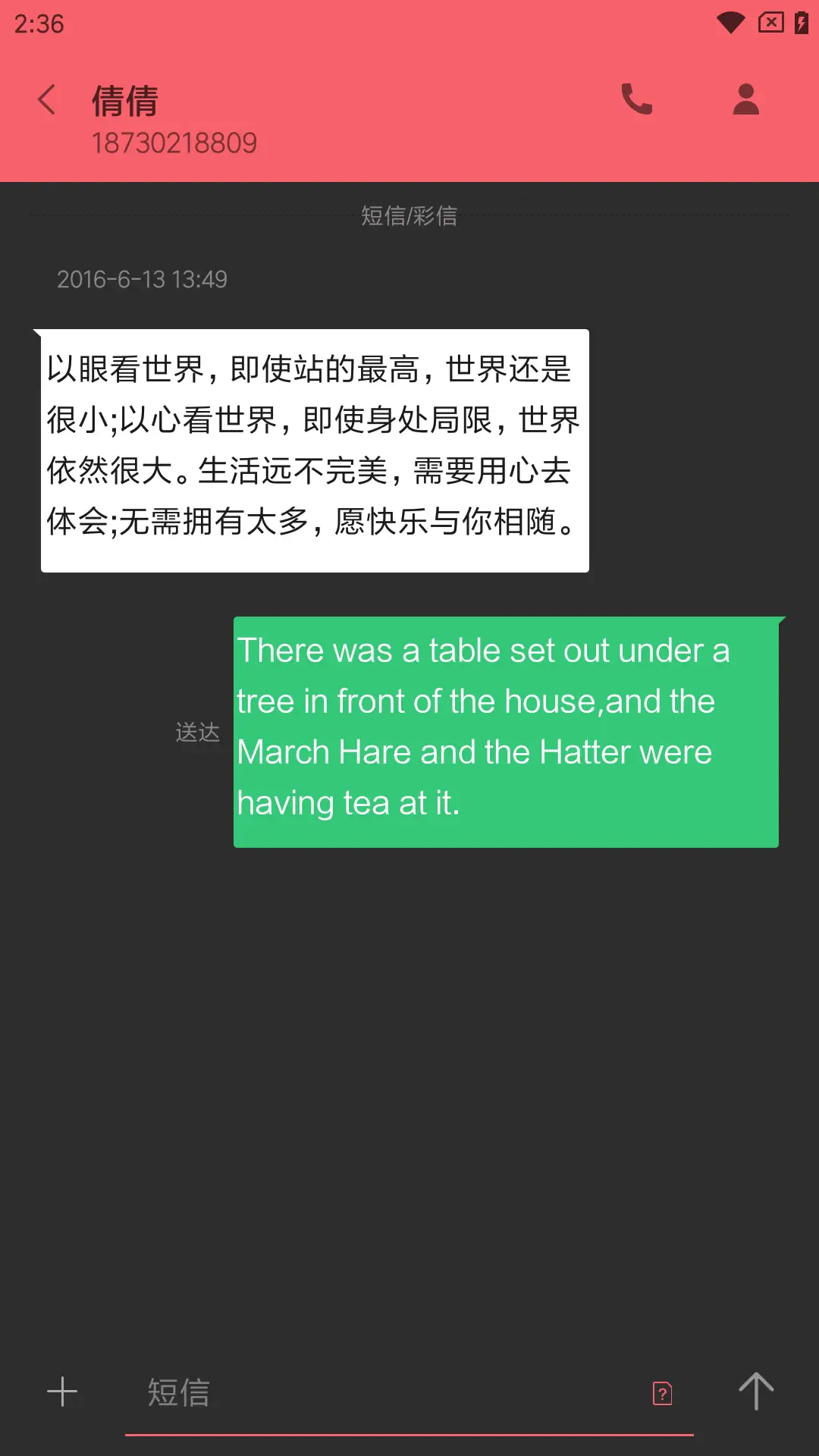Call 倩倩 with the phone icon

[x=636, y=99]
